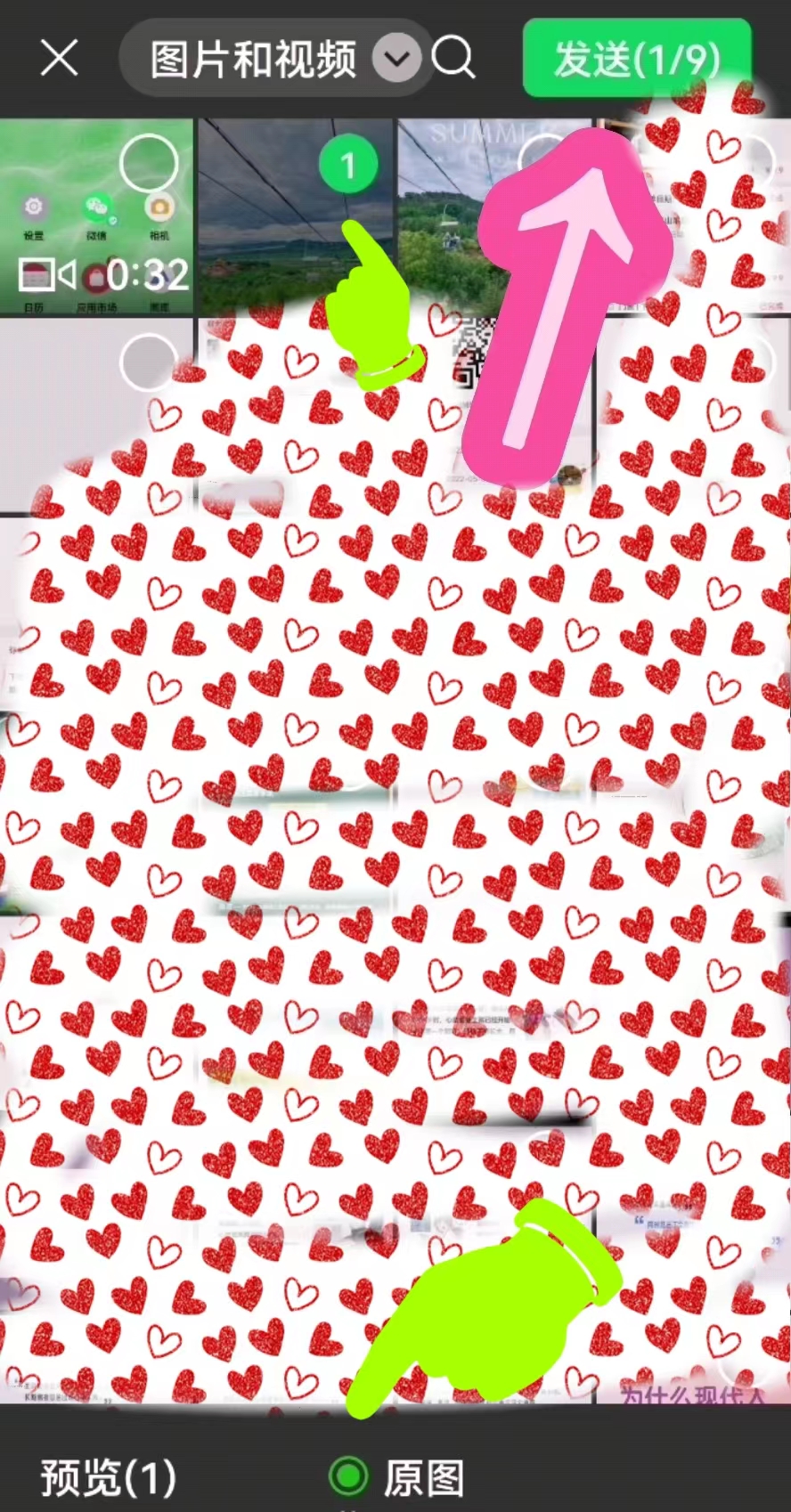Close the photo picker
791x1512 pixels.
[59, 59]
